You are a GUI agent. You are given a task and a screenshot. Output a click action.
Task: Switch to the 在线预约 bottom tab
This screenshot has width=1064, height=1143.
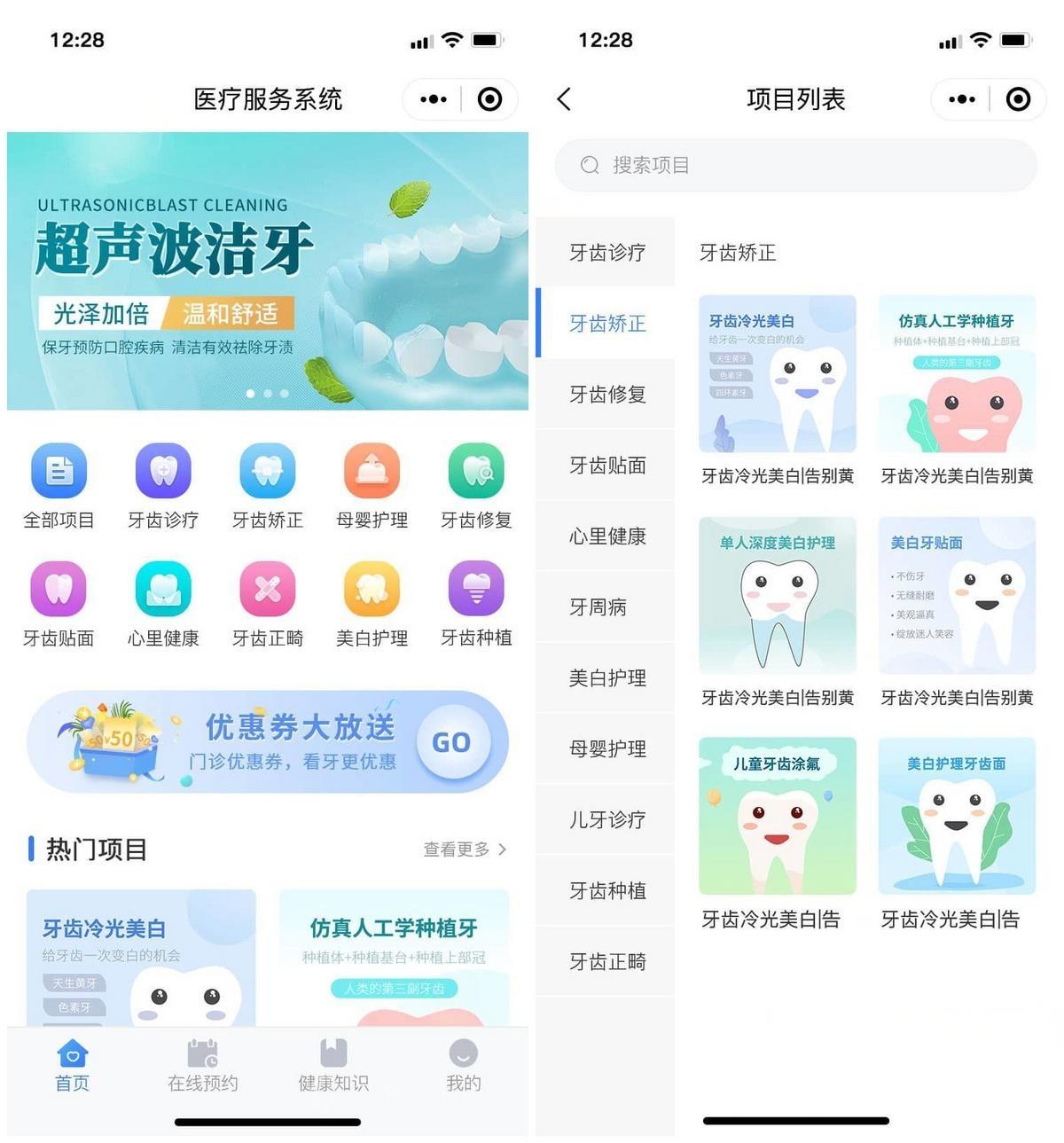point(201,1064)
